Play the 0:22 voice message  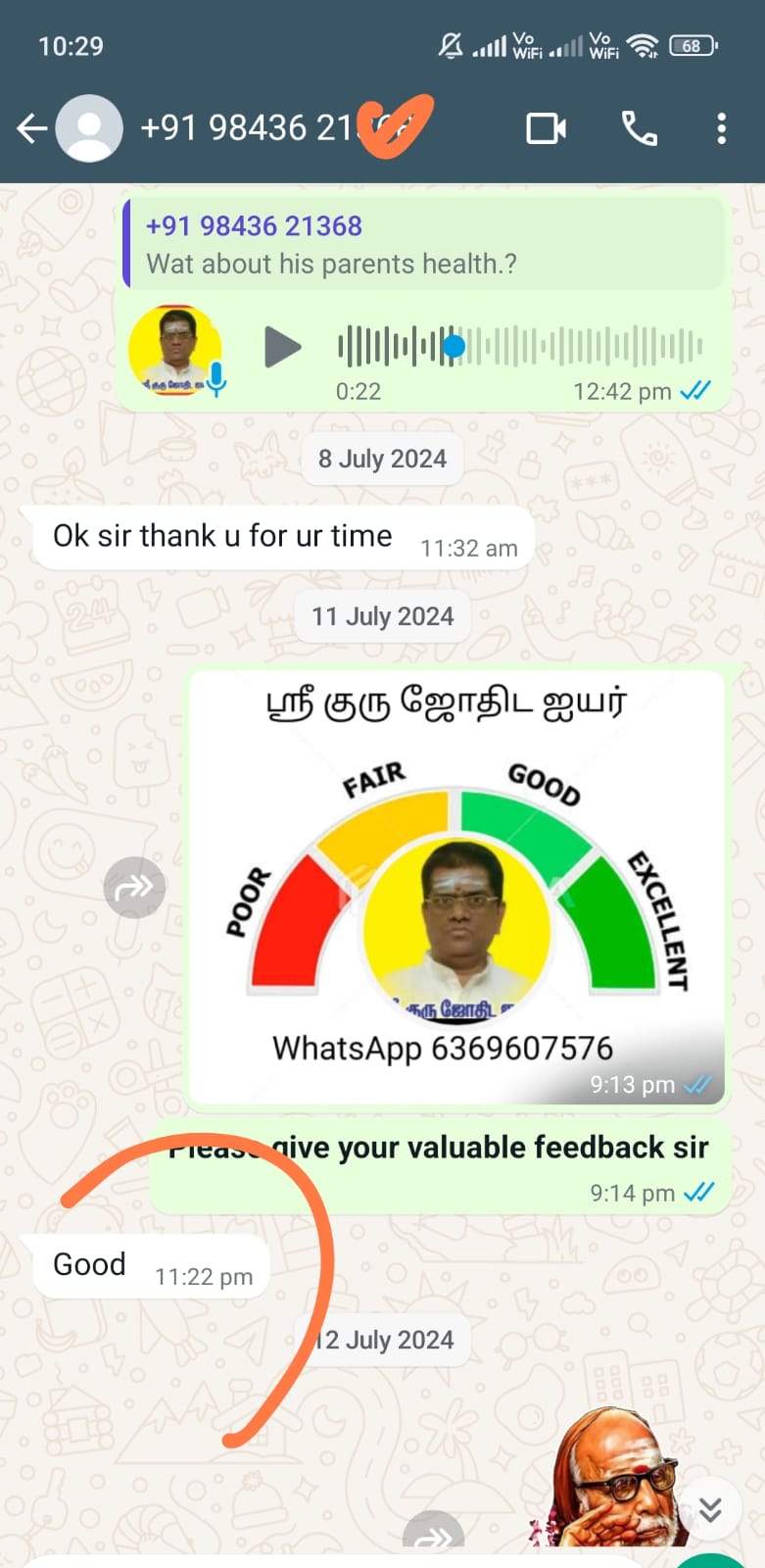pyautogui.click(x=282, y=347)
